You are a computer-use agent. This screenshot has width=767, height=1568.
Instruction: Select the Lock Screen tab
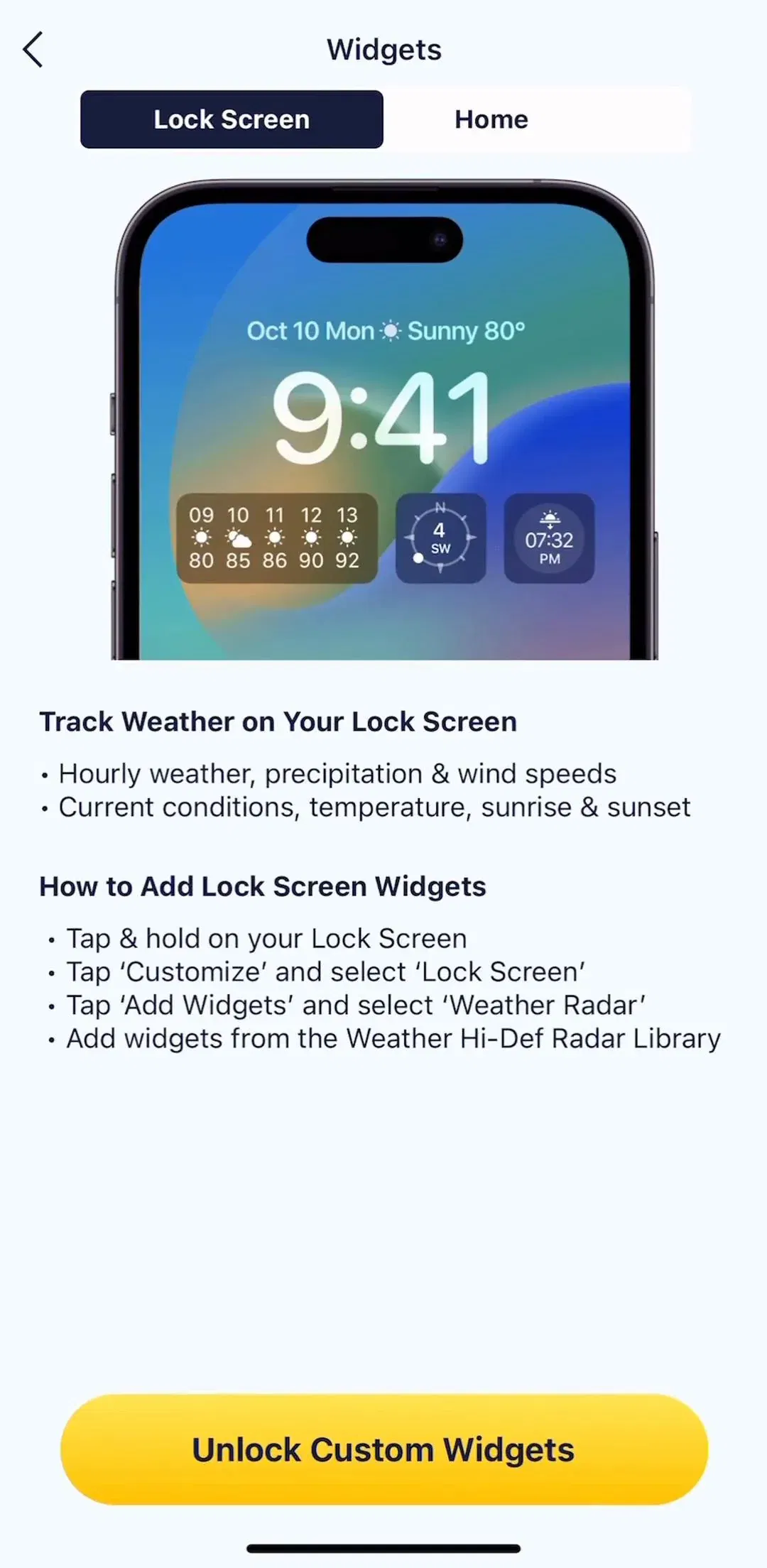tap(232, 119)
